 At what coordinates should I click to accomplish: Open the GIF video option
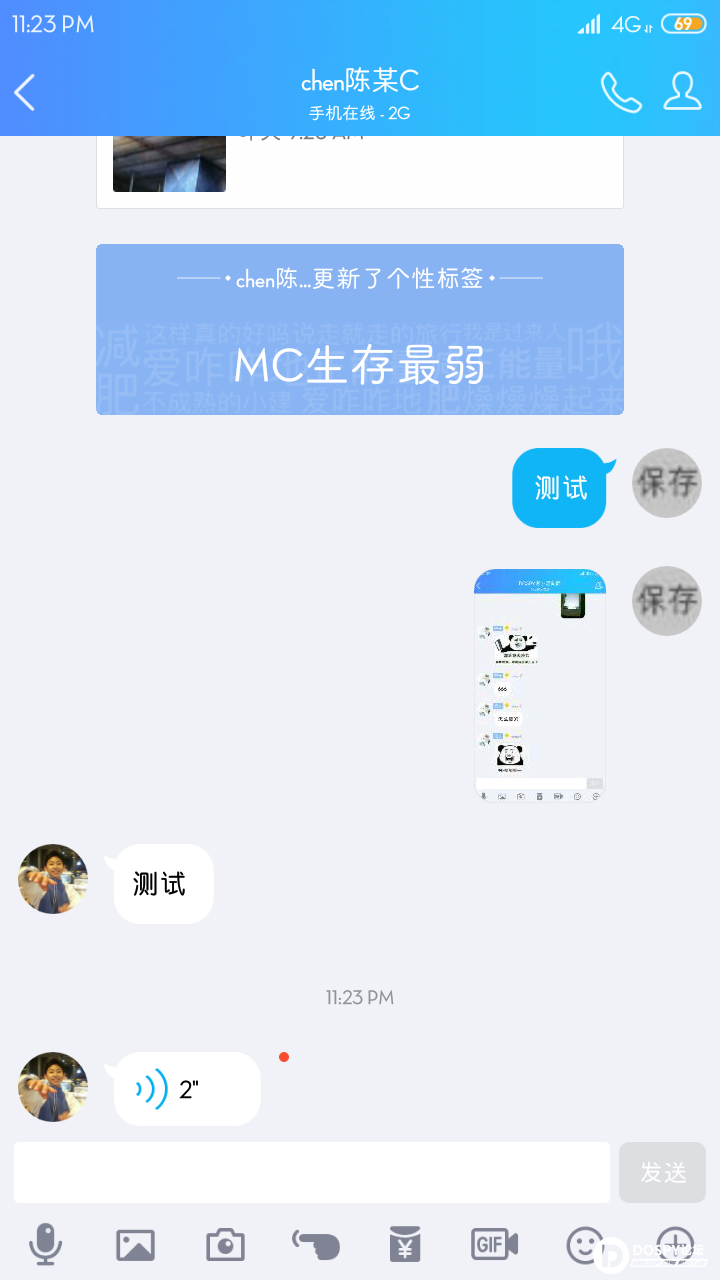pyautogui.click(x=494, y=1245)
